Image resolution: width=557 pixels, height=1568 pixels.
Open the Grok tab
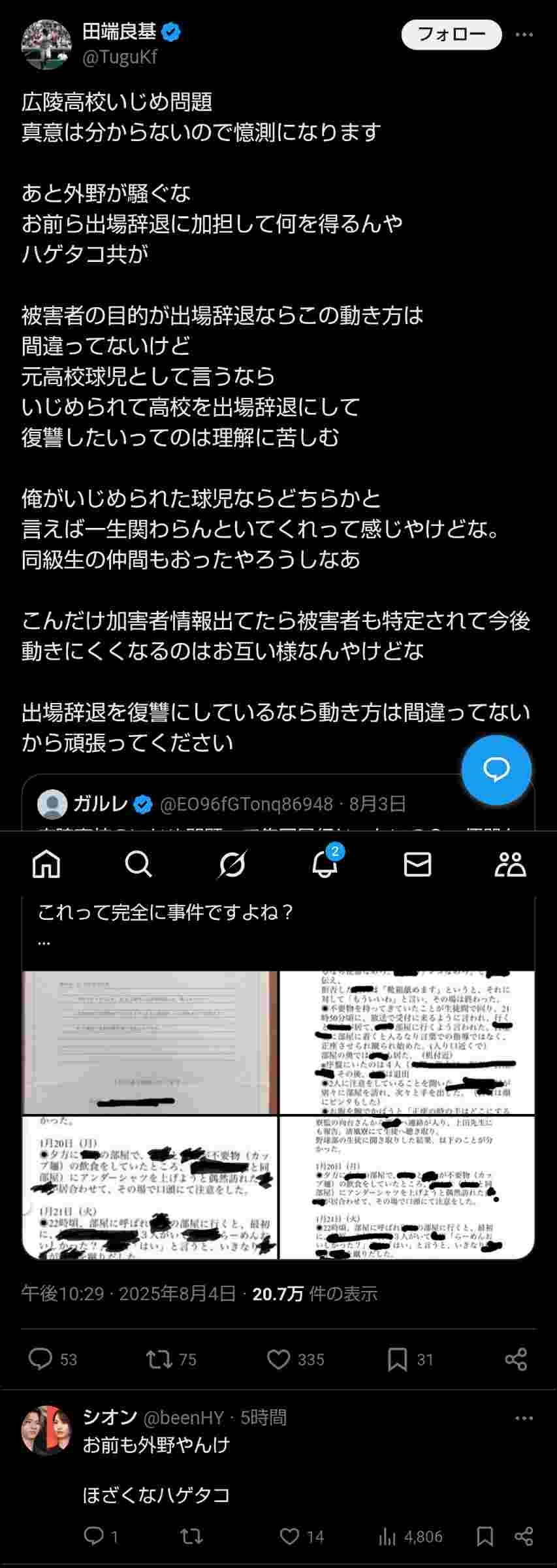[232, 864]
